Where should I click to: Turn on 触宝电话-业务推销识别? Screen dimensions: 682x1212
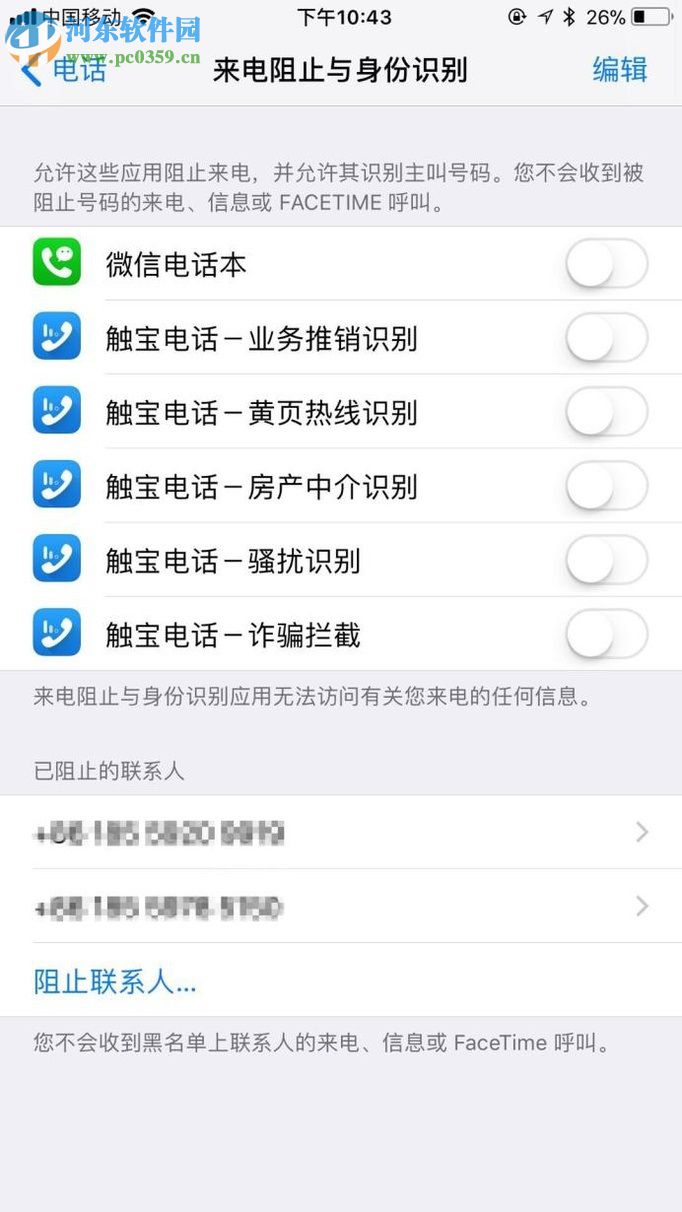[606, 339]
